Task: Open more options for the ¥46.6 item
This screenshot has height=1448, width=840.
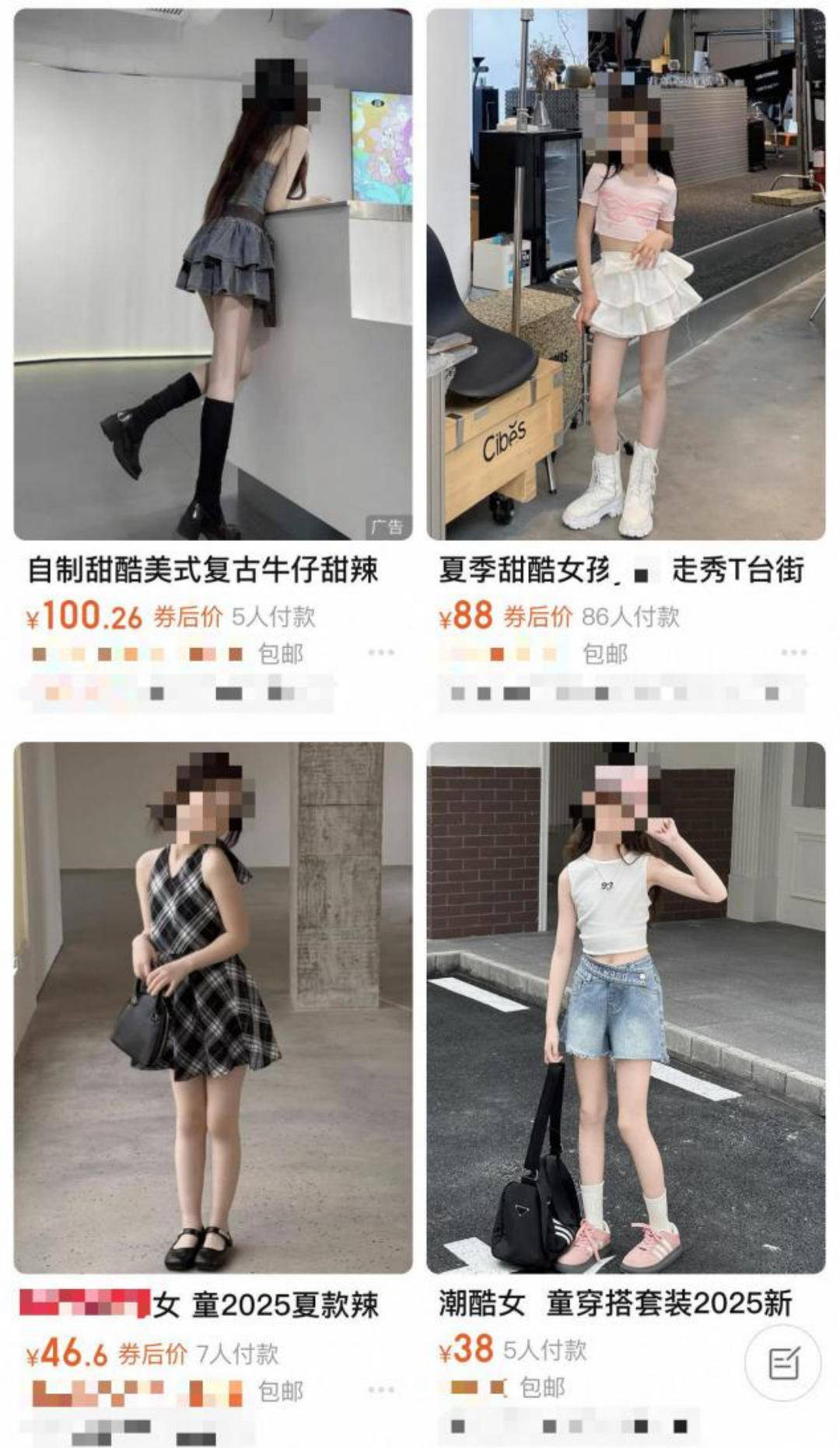Action: tap(381, 1389)
